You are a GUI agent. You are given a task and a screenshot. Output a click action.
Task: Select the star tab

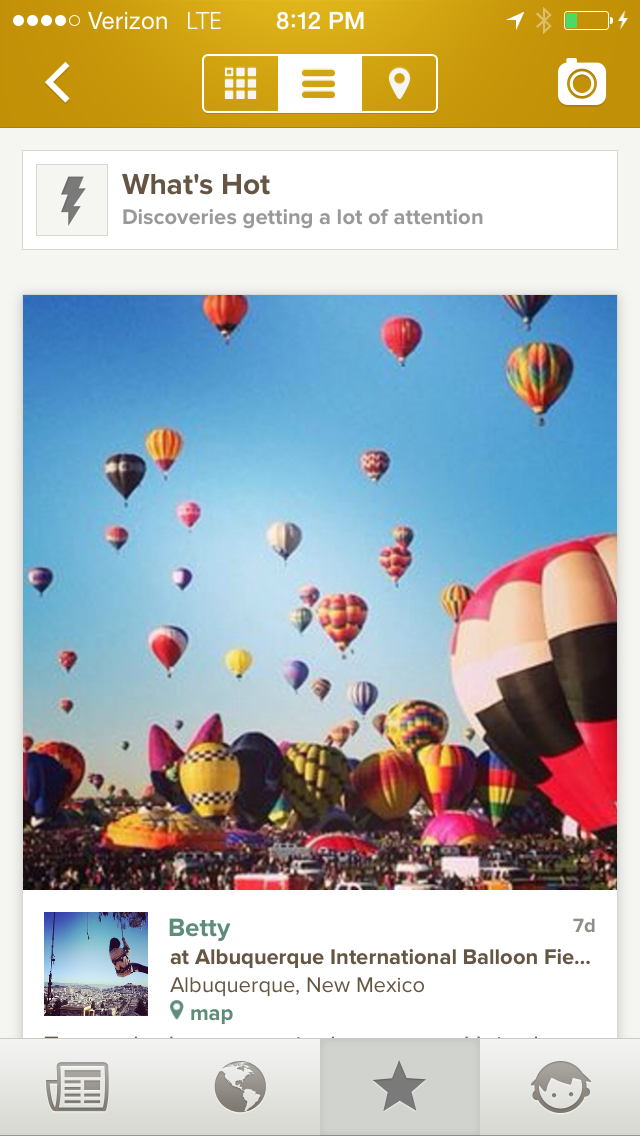click(x=399, y=1087)
